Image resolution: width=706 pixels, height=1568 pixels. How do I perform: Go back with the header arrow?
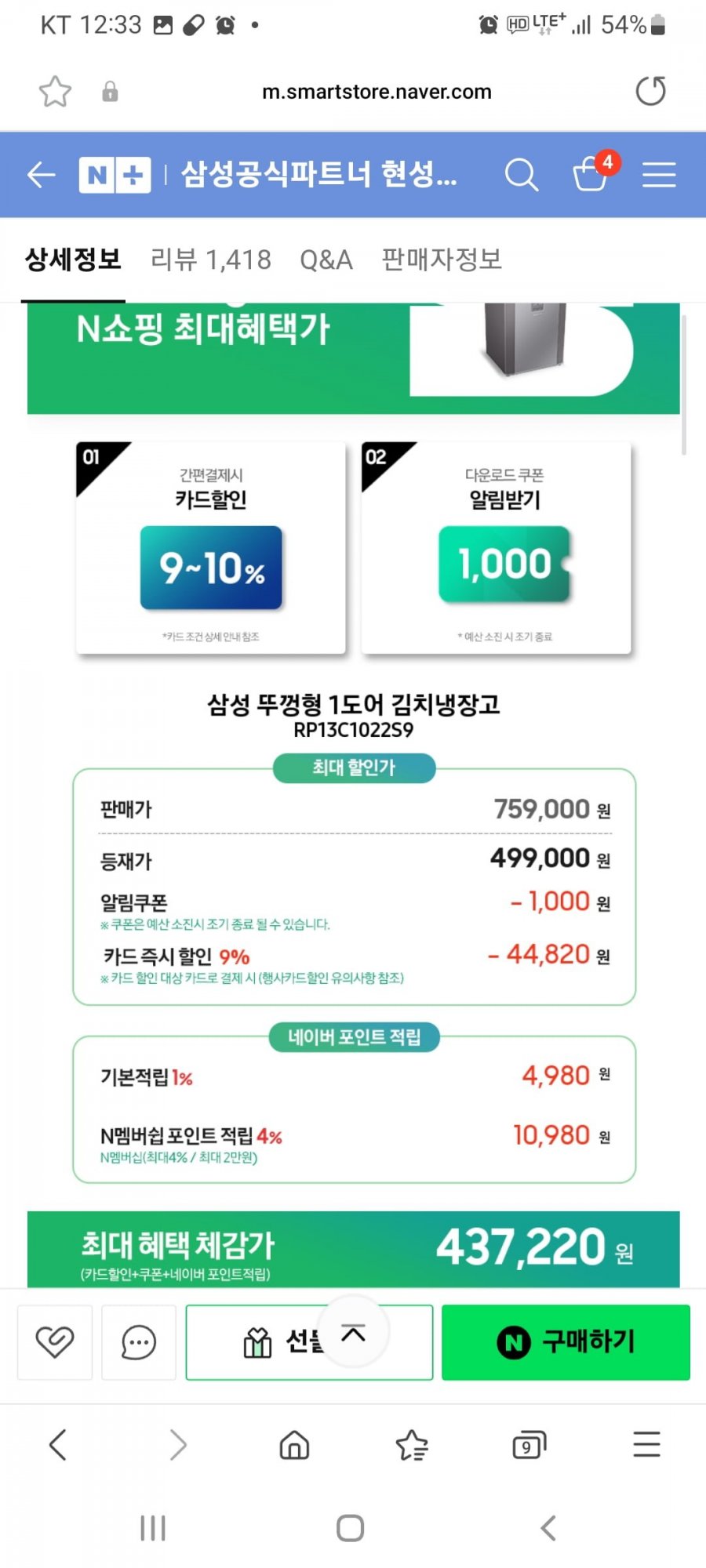(x=42, y=174)
